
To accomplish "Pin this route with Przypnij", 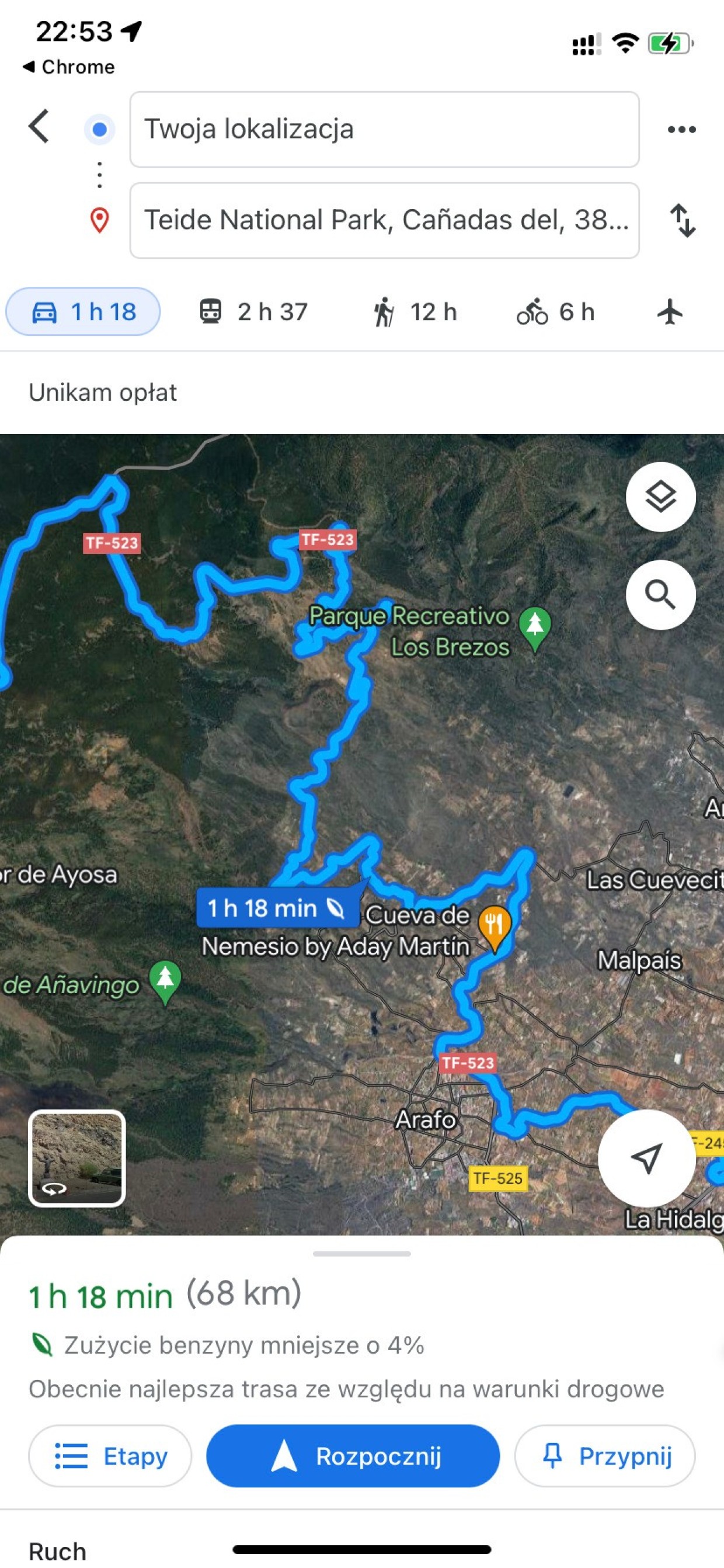I will pyautogui.click(x=605, y=1456).
